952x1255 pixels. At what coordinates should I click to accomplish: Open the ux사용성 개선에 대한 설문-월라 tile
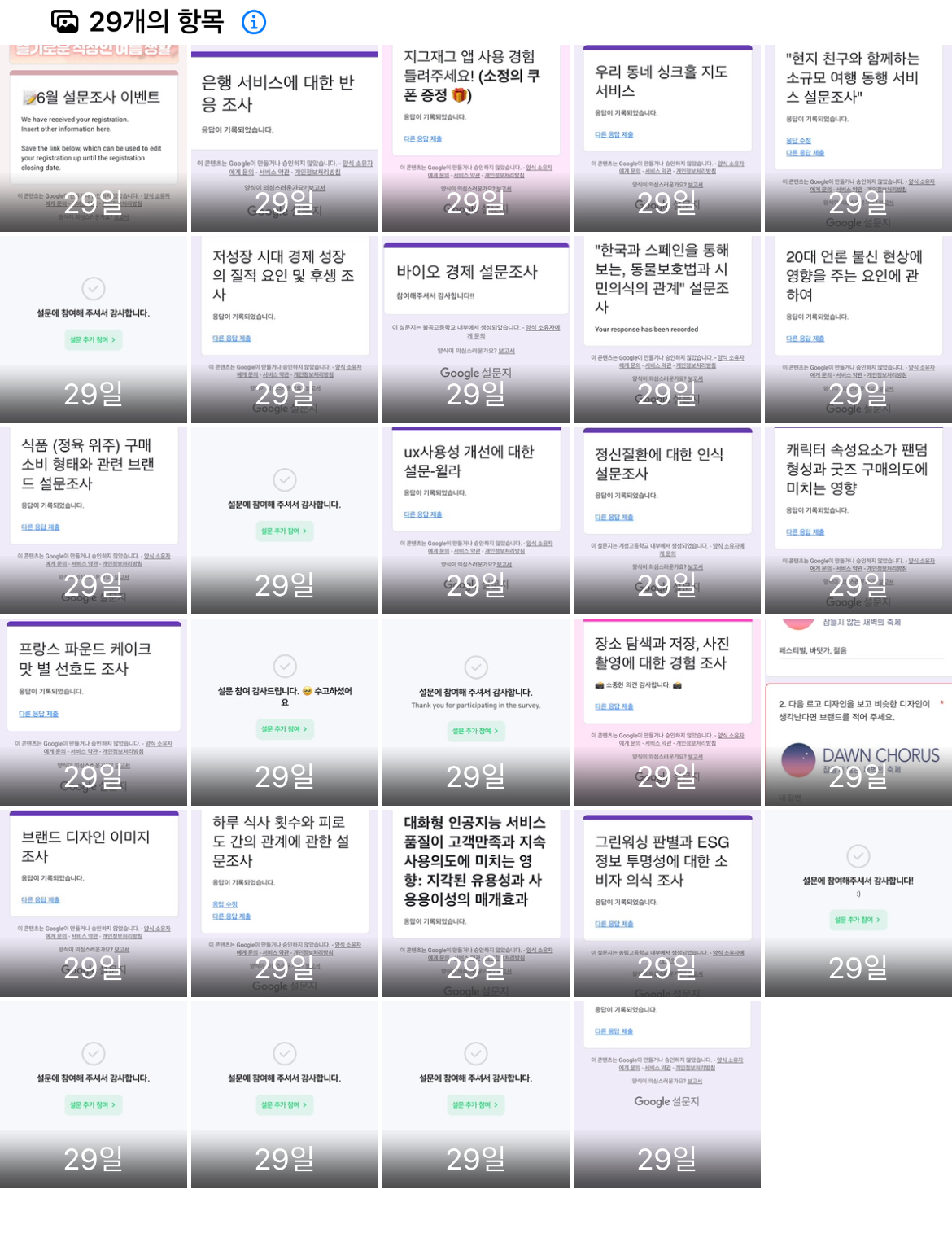[x=476, y=521]
